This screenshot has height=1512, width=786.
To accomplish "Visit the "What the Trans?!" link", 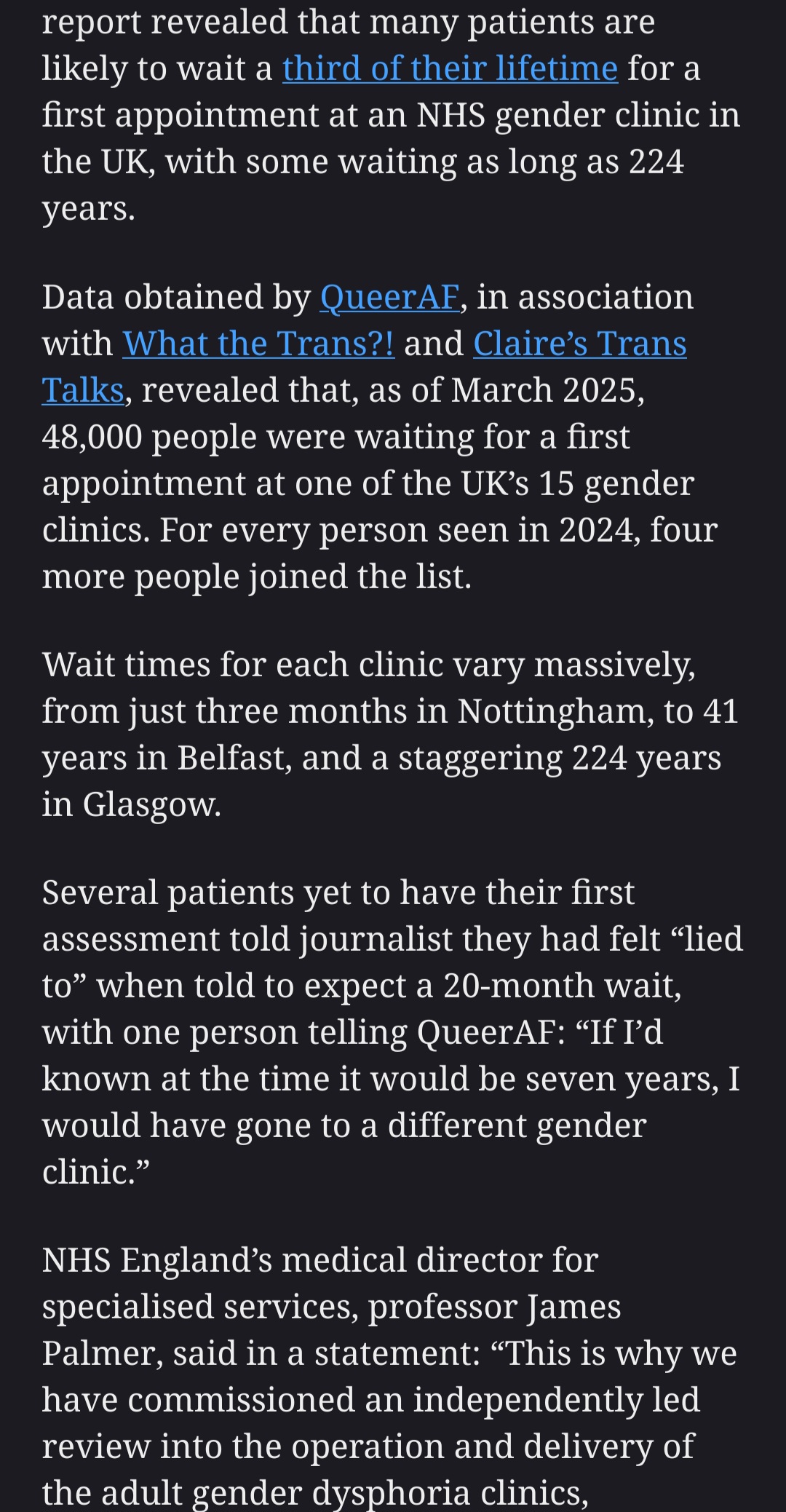I will coord(258,344).
